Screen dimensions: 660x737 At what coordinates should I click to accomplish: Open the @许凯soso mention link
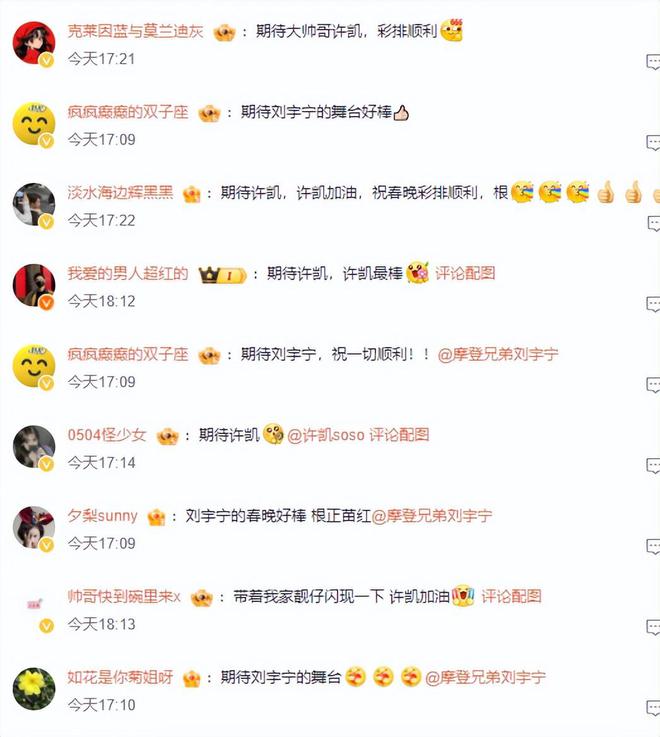click(326, 436)
